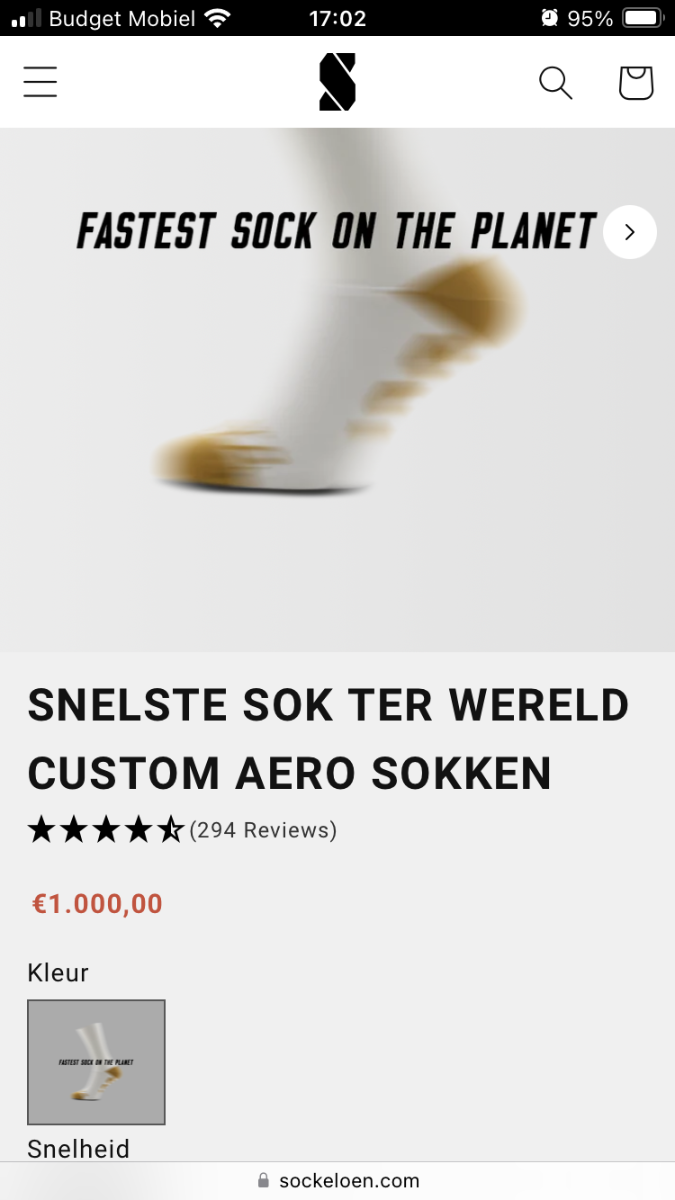Screen dimensions: 675x1200
Task: Open the 294 Reviews link
Action: pos(263,830)
